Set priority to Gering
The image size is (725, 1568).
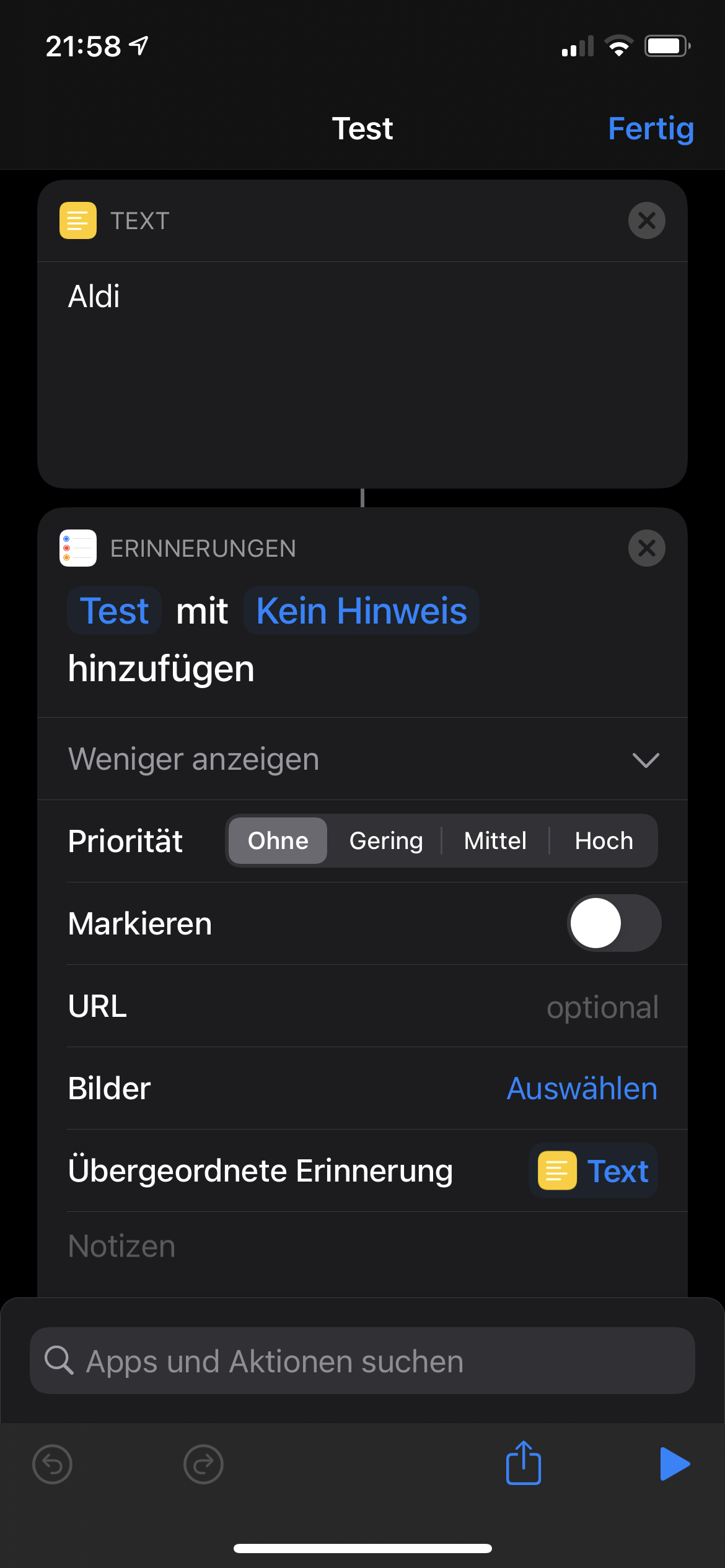tap(385, 841)
